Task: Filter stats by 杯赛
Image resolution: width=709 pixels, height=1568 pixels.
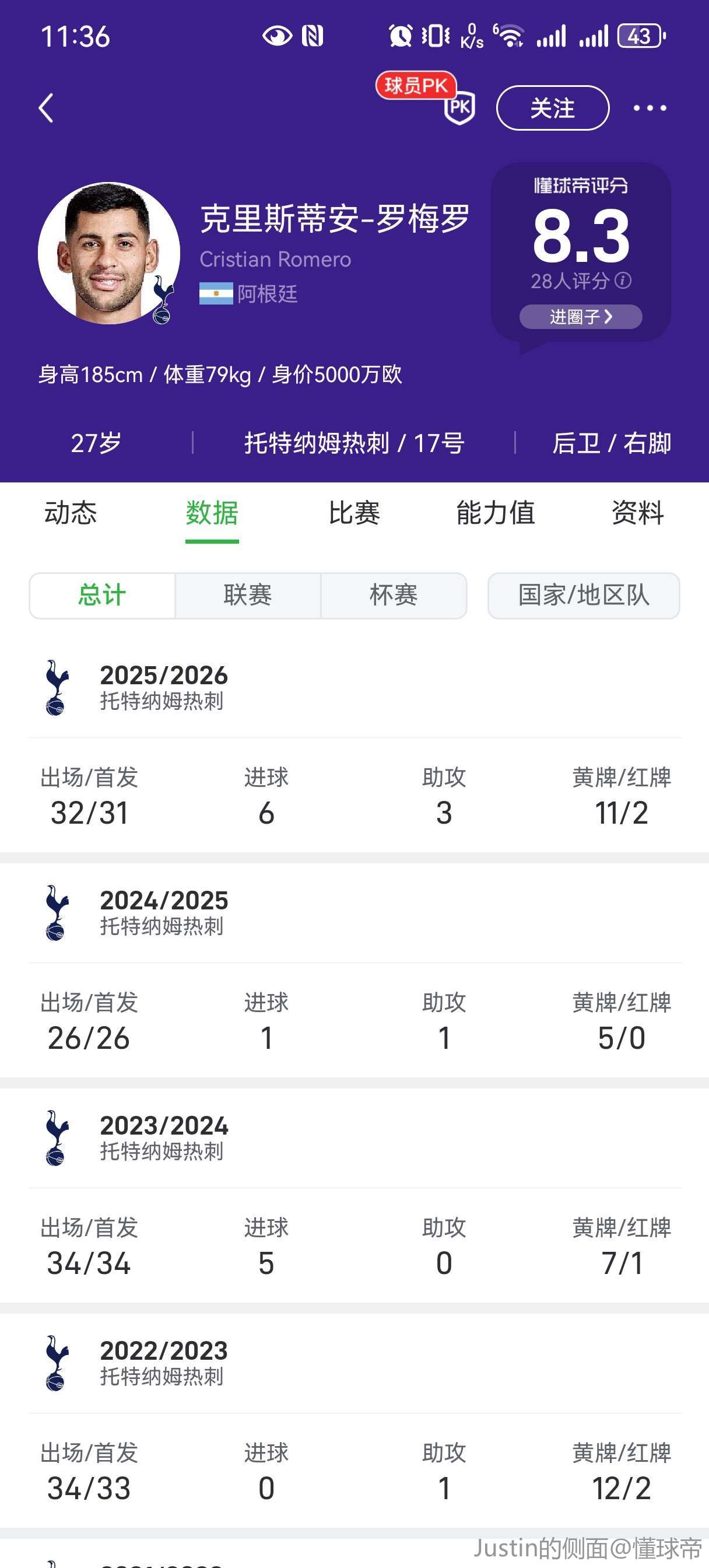Action: (x=394, y=596)
